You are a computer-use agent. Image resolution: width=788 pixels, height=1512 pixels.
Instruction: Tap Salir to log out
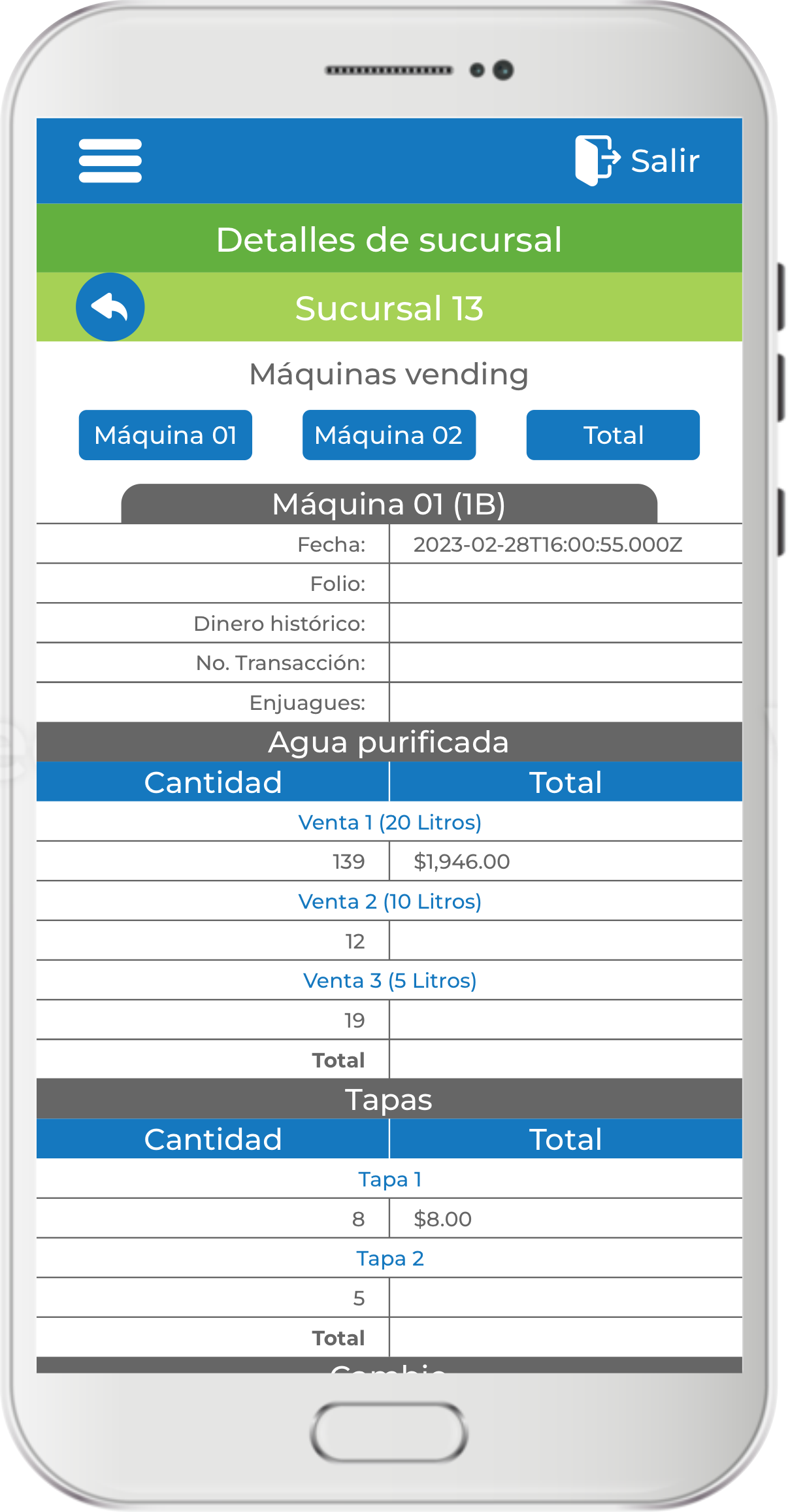click(x=637, y=161)
